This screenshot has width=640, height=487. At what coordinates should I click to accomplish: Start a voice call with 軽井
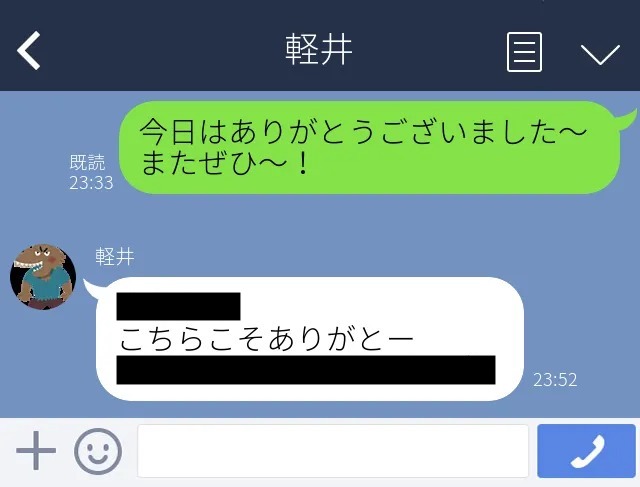pos(586,452)
